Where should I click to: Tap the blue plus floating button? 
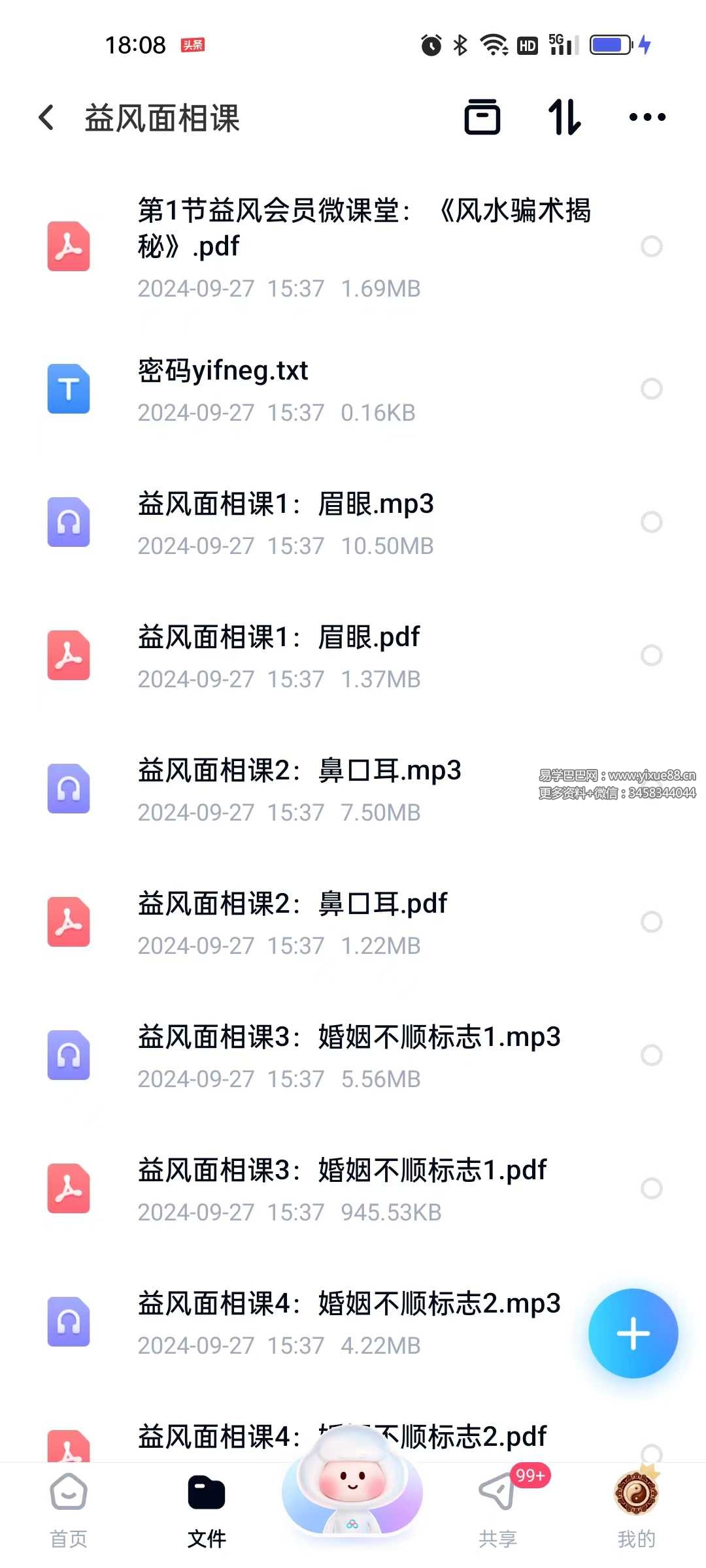[x=632, y=1335]
